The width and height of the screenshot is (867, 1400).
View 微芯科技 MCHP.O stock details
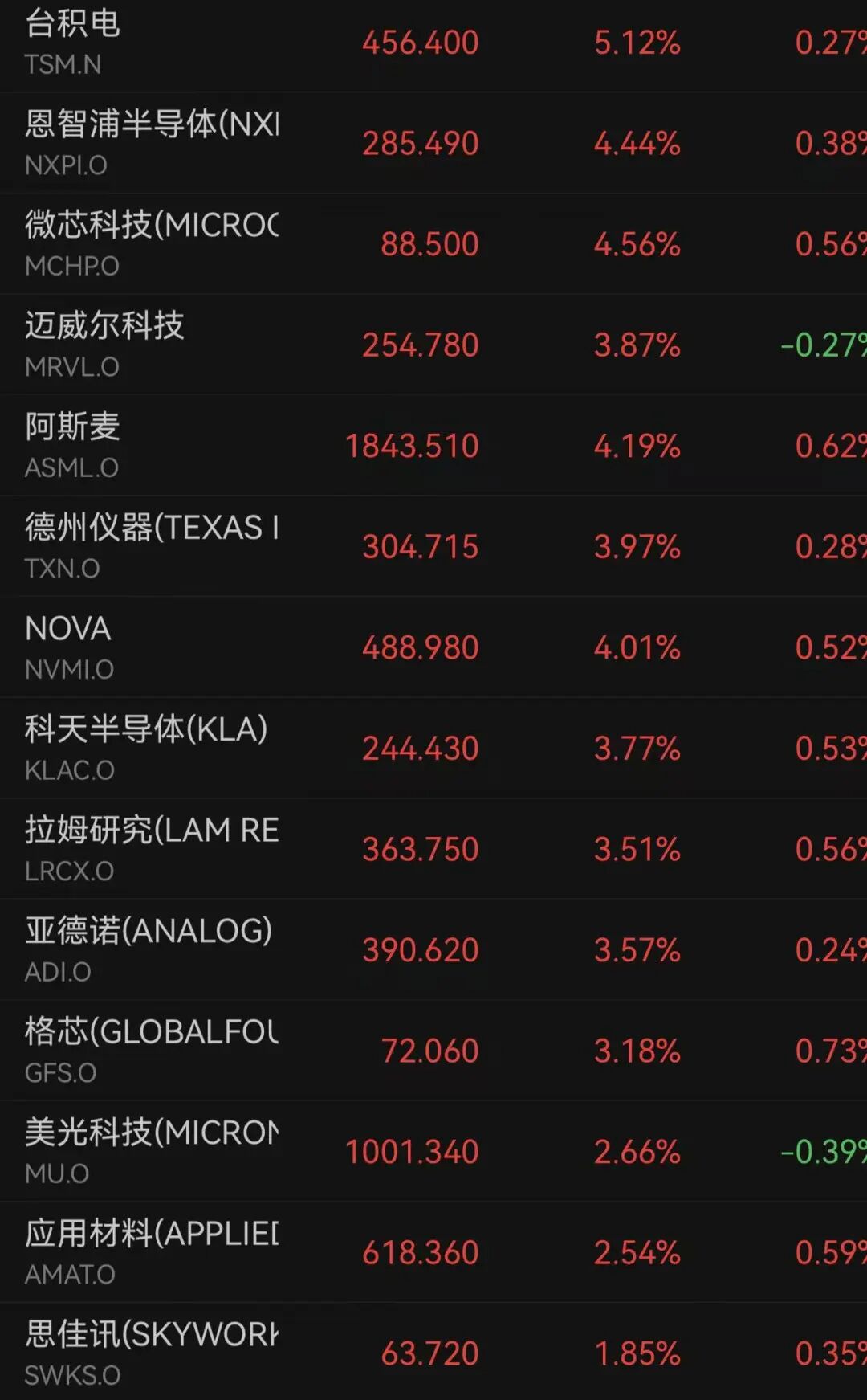pyautogui.click(x=433, y=244)
